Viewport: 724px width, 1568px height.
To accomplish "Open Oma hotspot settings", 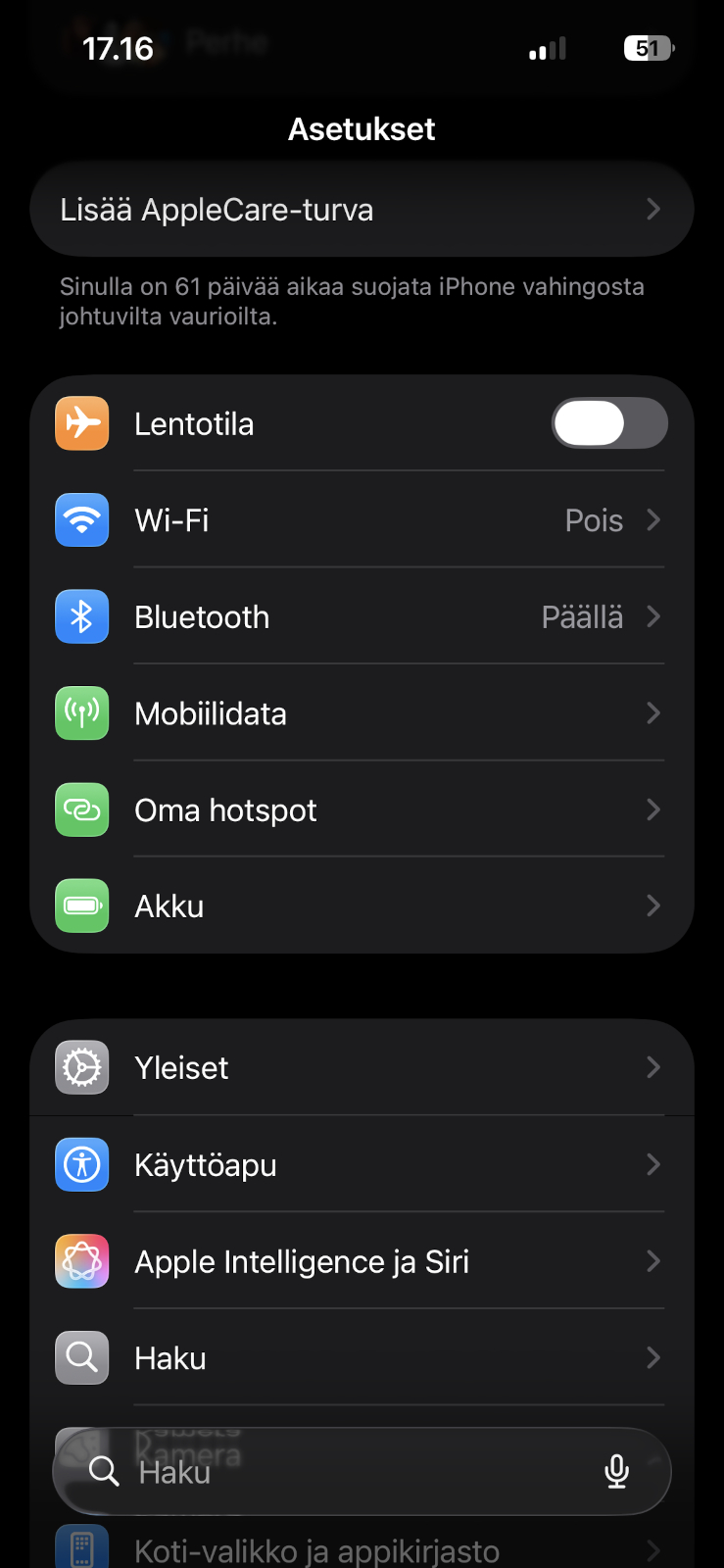I will click(x=361, y=810).
